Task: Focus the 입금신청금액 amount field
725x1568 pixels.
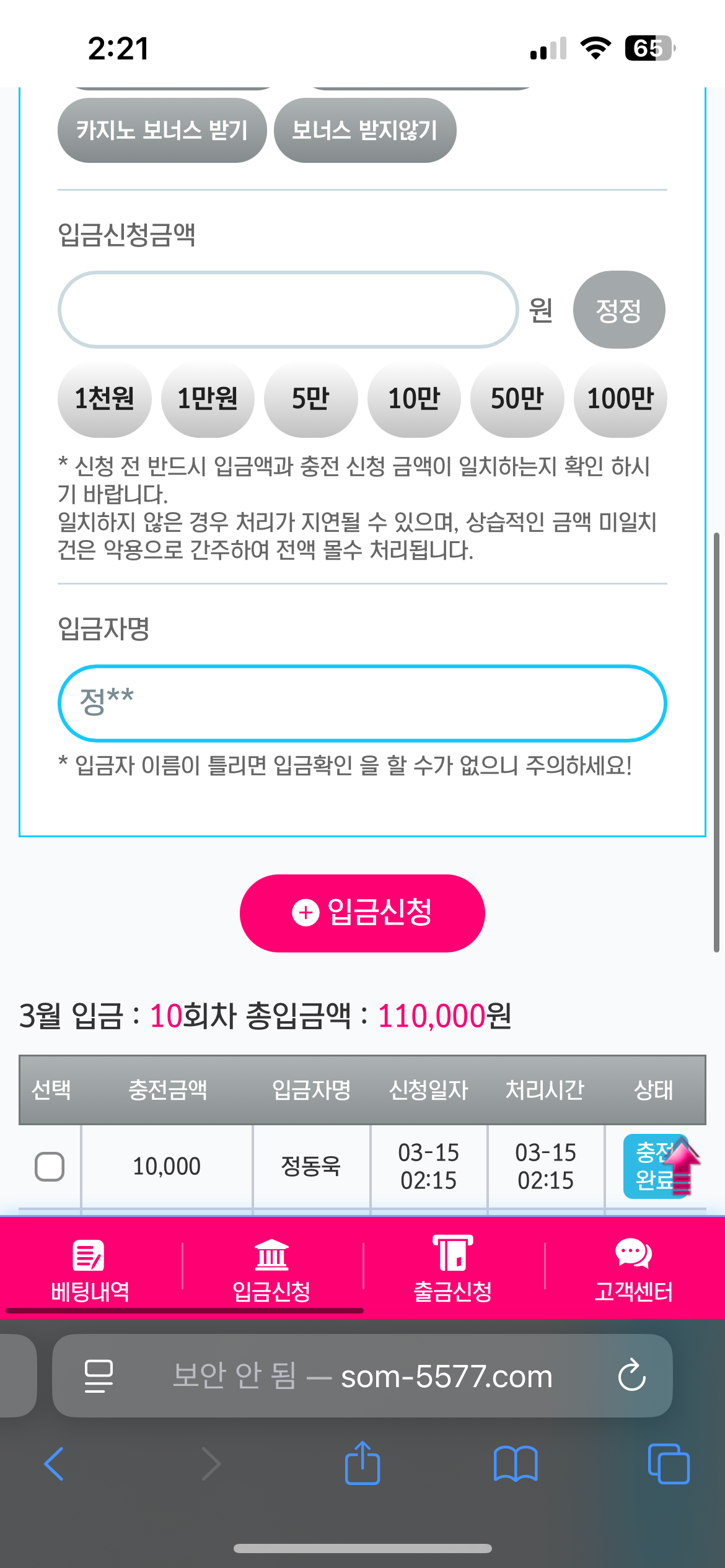Action: pyautogui.click(x=288, y=310)
